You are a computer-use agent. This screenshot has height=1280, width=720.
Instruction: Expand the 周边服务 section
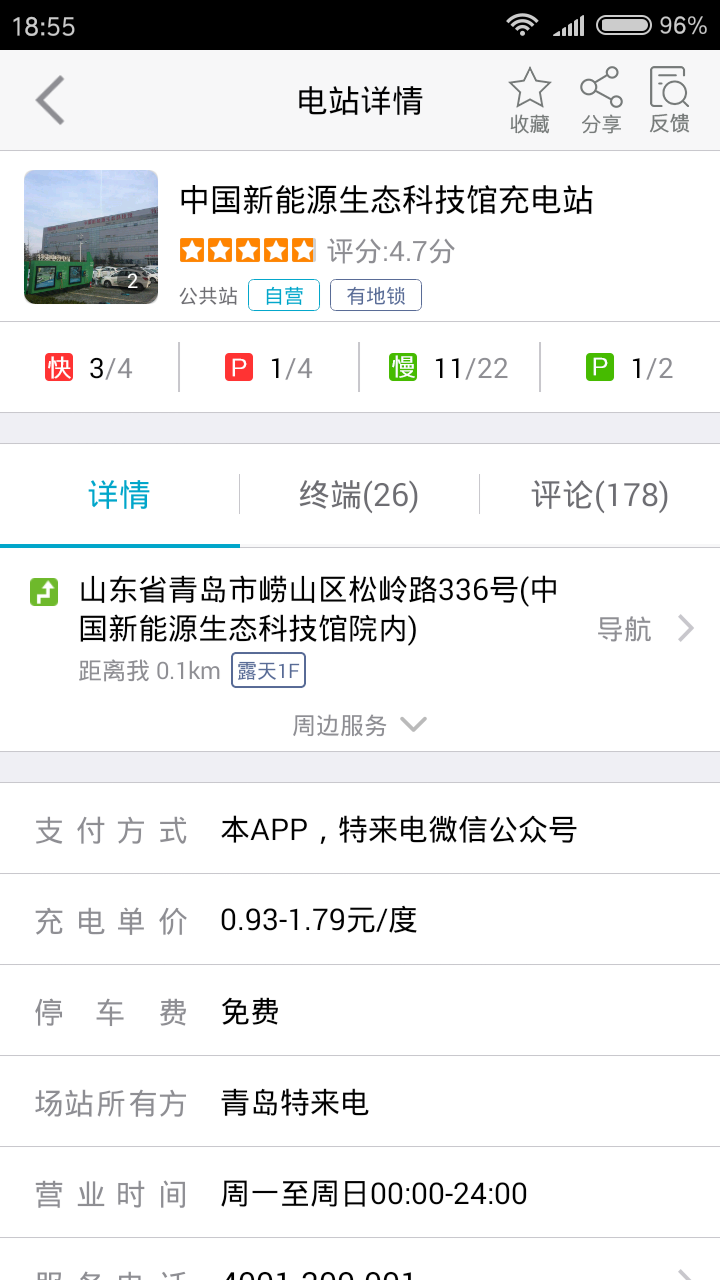click(359, 725)
